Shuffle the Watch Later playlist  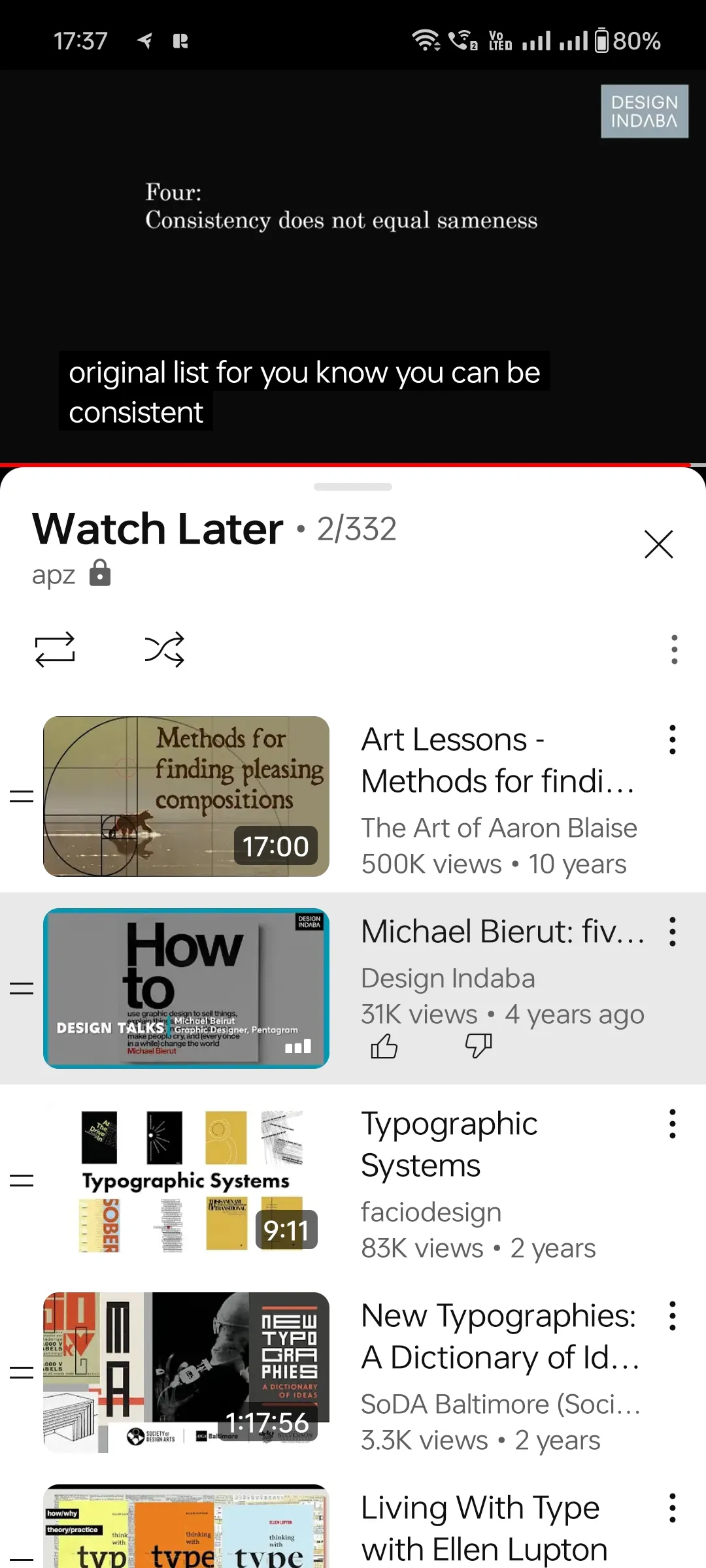click(x=164, y=649)
